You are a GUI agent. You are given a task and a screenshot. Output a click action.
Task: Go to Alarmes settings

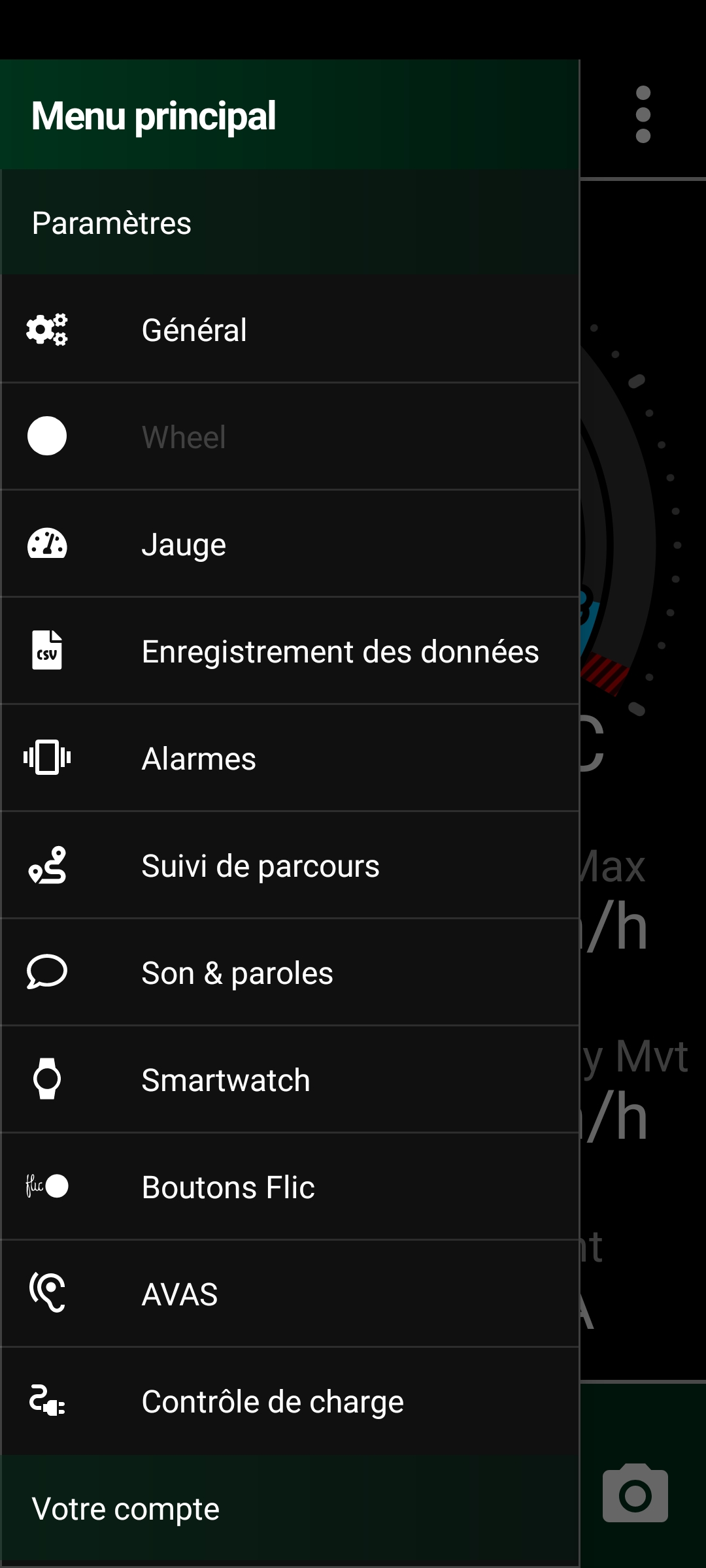pyautogui.click(x=290, y=758)
